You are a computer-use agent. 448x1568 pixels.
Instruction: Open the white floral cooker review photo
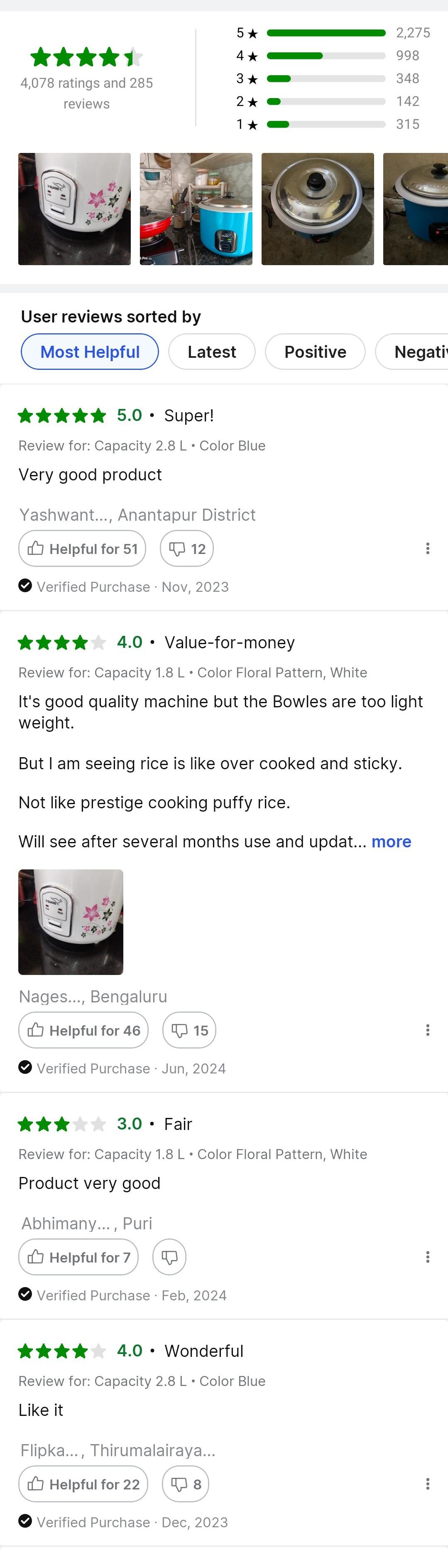74,209
